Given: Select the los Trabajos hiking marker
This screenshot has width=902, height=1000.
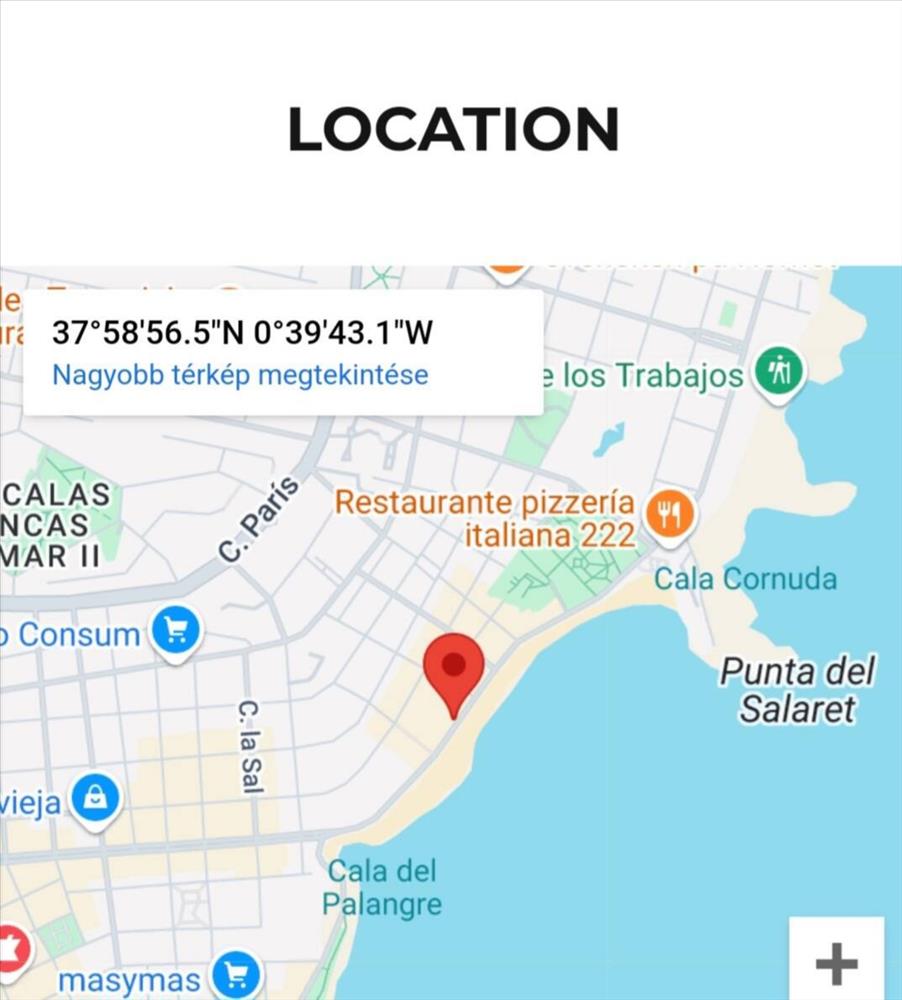Looking at the screenshot, I should 780,374.
